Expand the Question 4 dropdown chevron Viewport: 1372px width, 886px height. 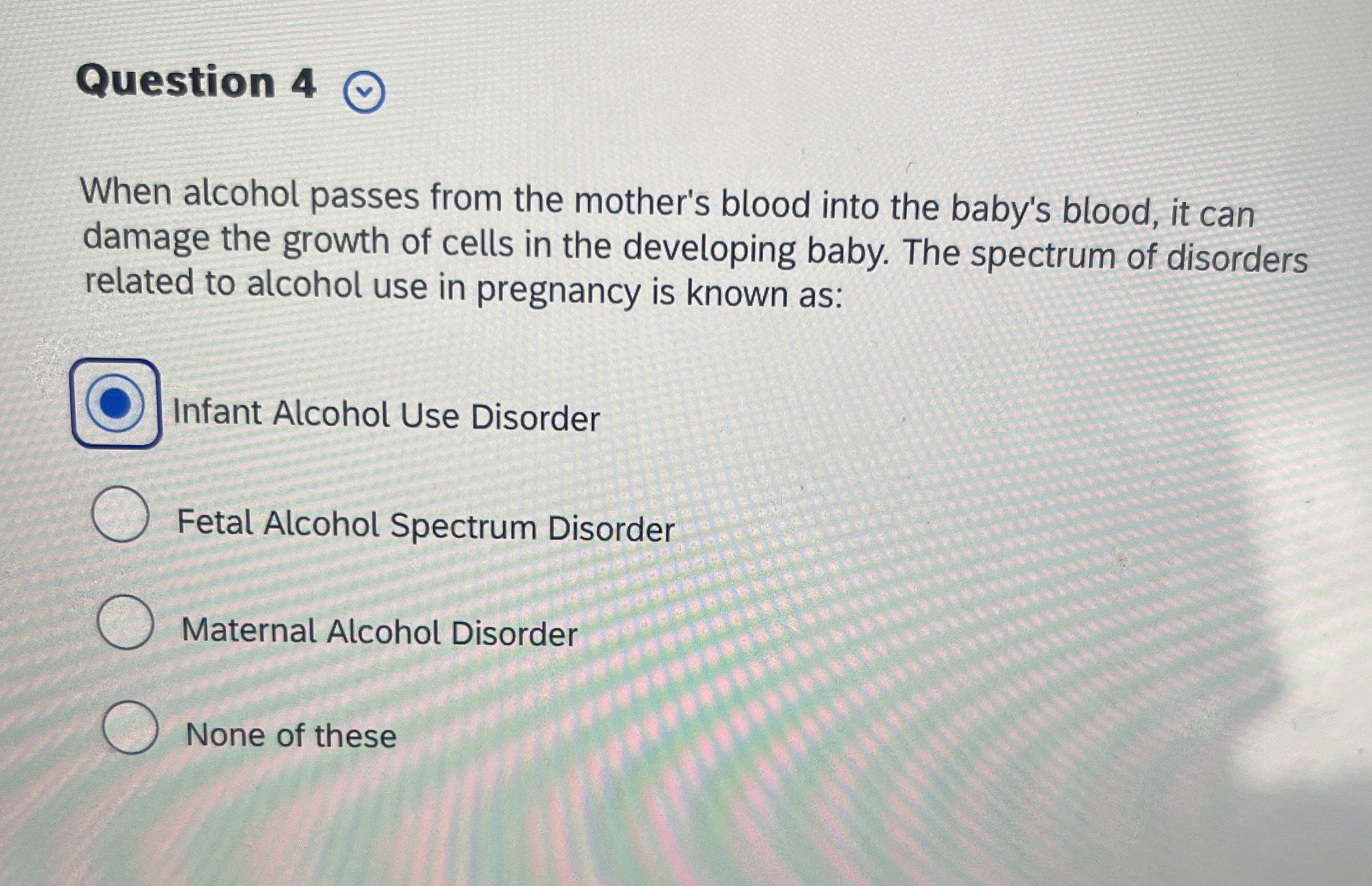tap(364, 93)
